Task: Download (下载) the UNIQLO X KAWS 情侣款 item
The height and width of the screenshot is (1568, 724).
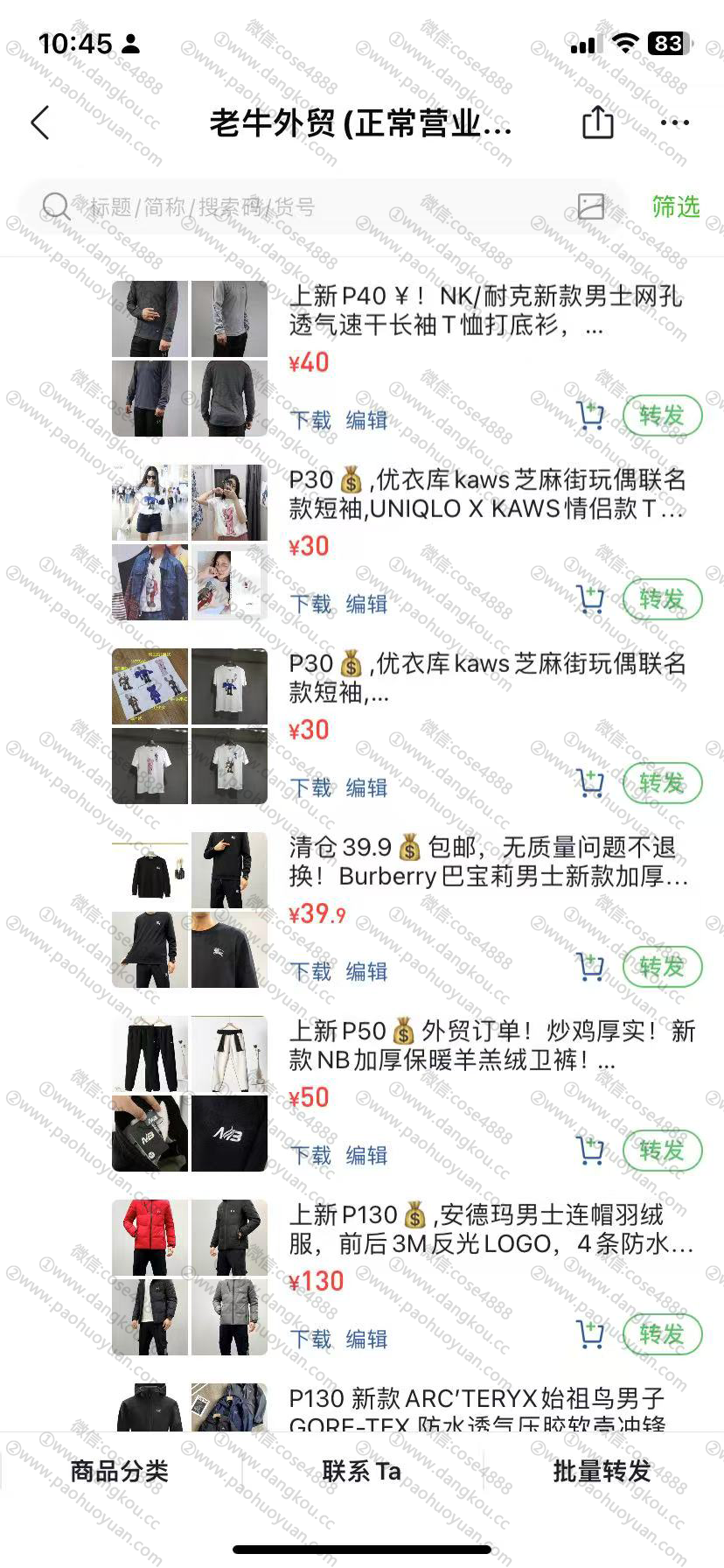Action: 310,604
